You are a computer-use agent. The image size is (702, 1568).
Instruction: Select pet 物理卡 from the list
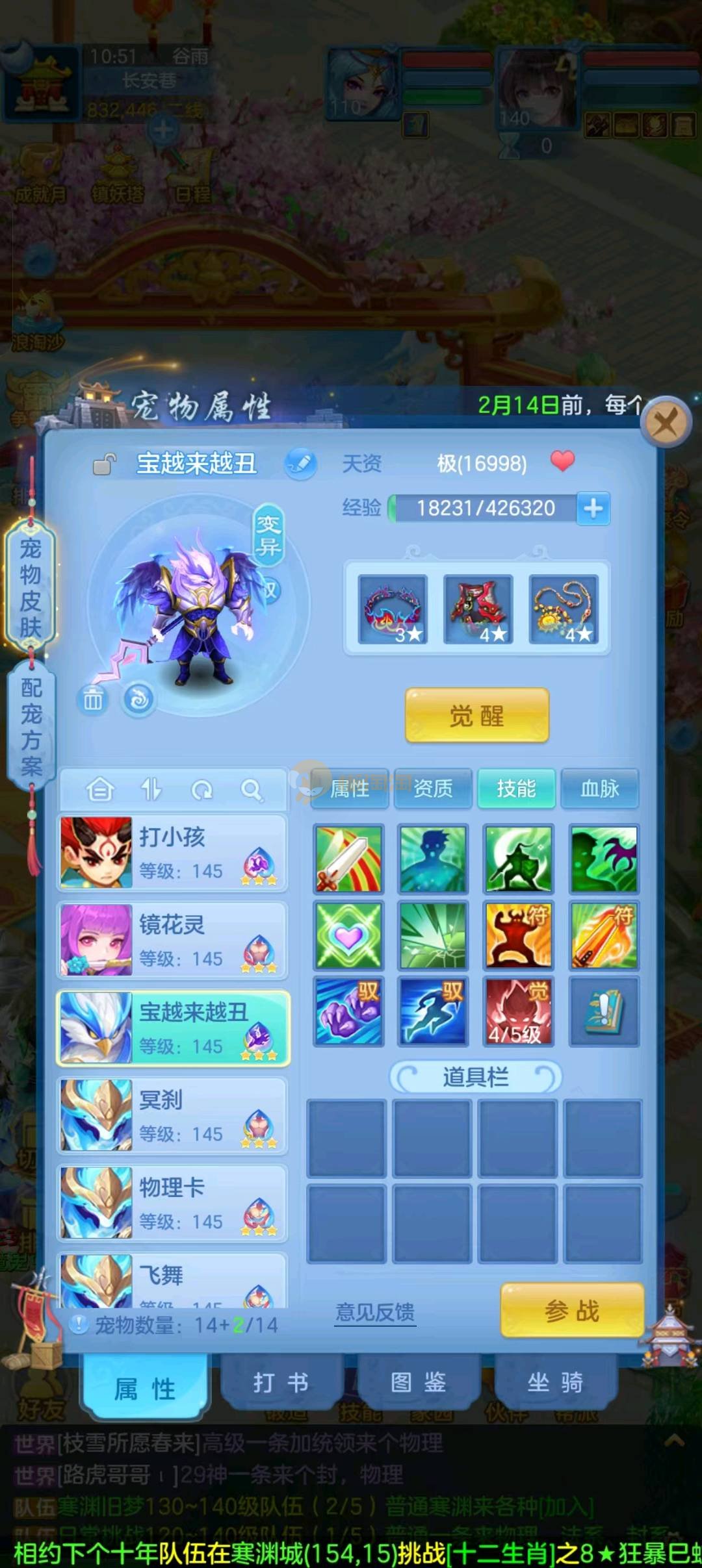(173, 1203)
